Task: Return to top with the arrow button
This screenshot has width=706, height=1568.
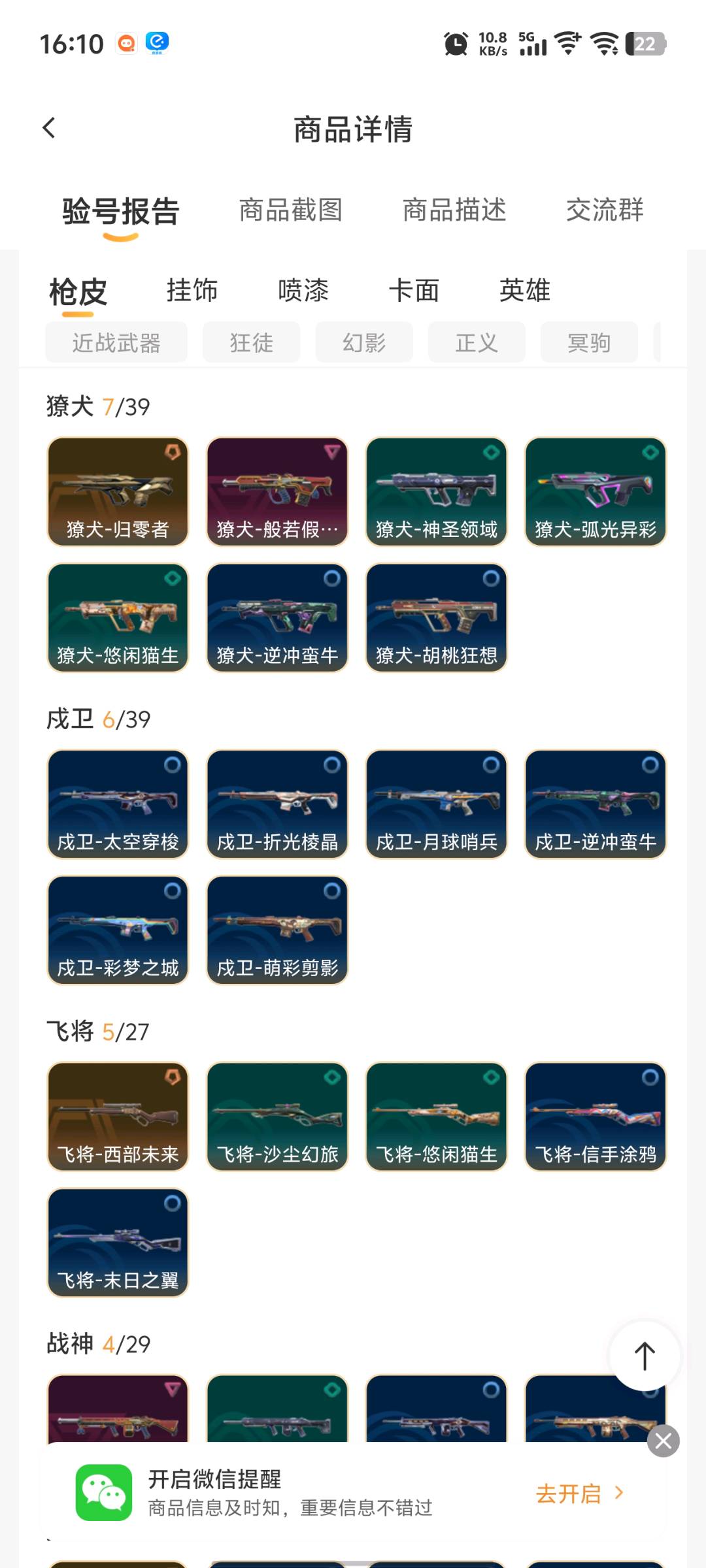Action: [x=645, y=1356]
